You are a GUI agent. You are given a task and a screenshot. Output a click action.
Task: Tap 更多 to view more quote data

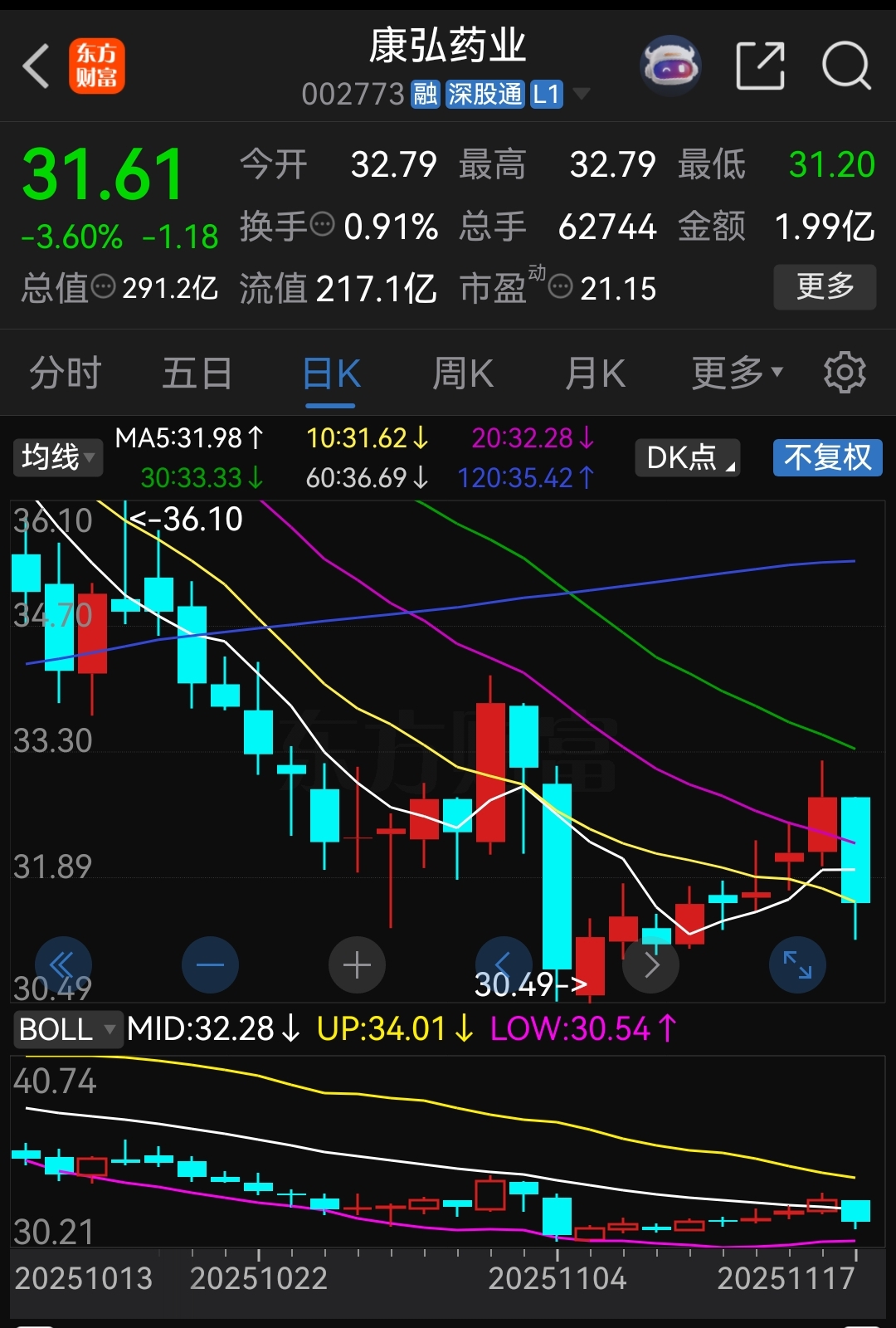click(x=825, y=287)
